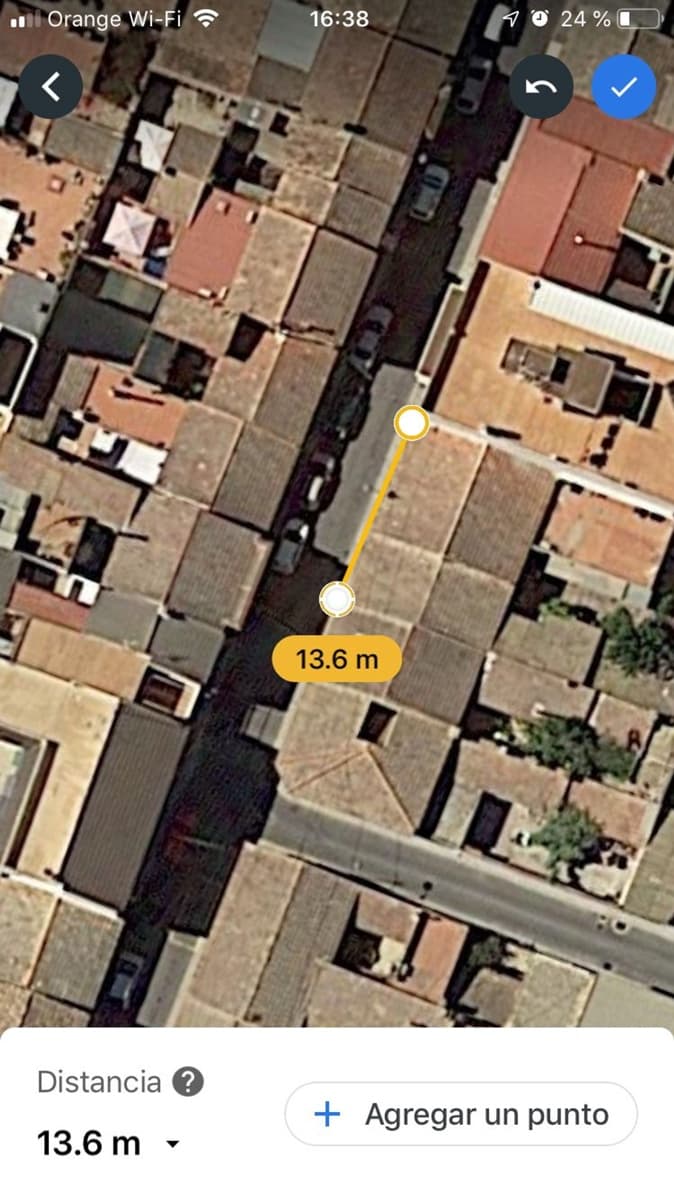674x1200 pixels.
Task: Confirm measurement with the blue checkmark
Action: pos(623,88)
